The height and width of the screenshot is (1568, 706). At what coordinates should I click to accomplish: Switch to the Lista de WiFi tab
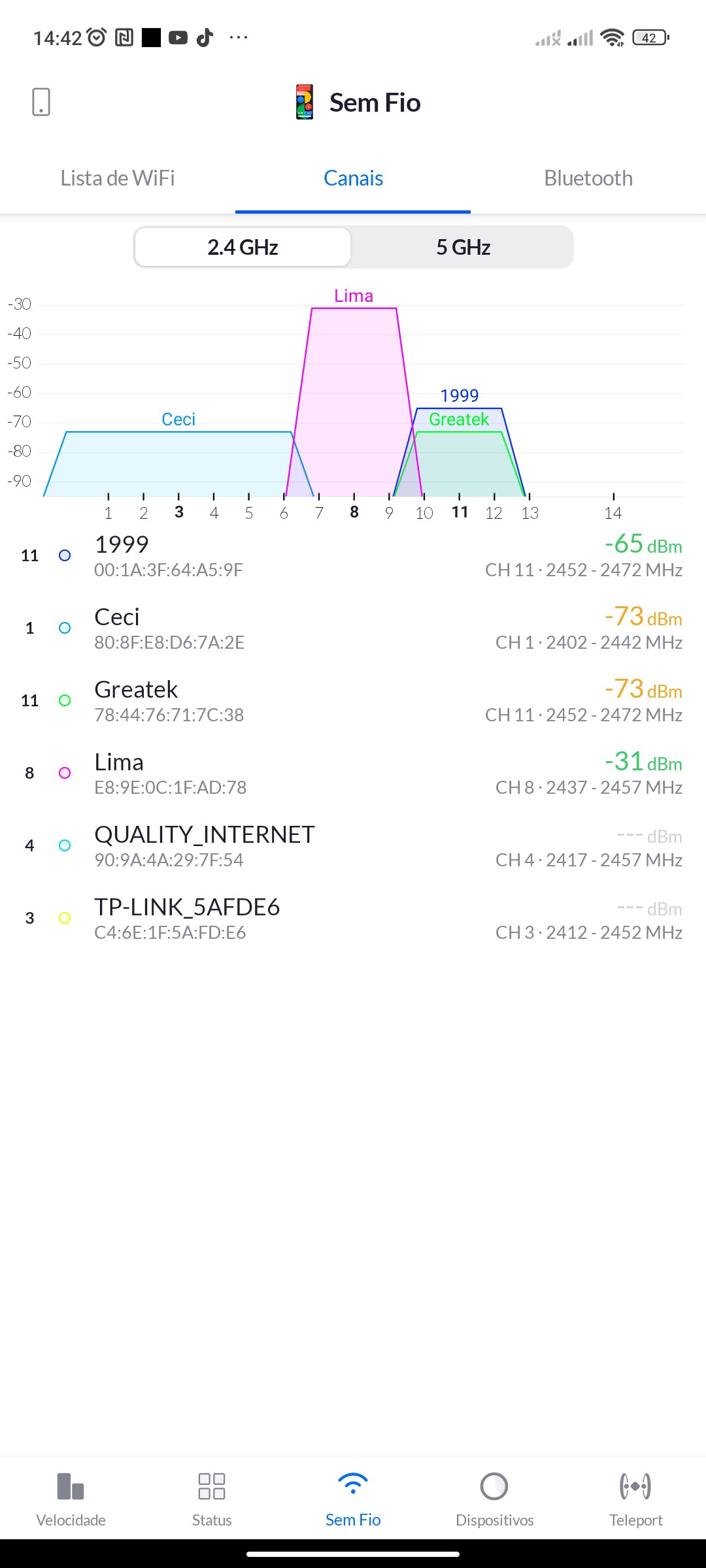point(118,178)
